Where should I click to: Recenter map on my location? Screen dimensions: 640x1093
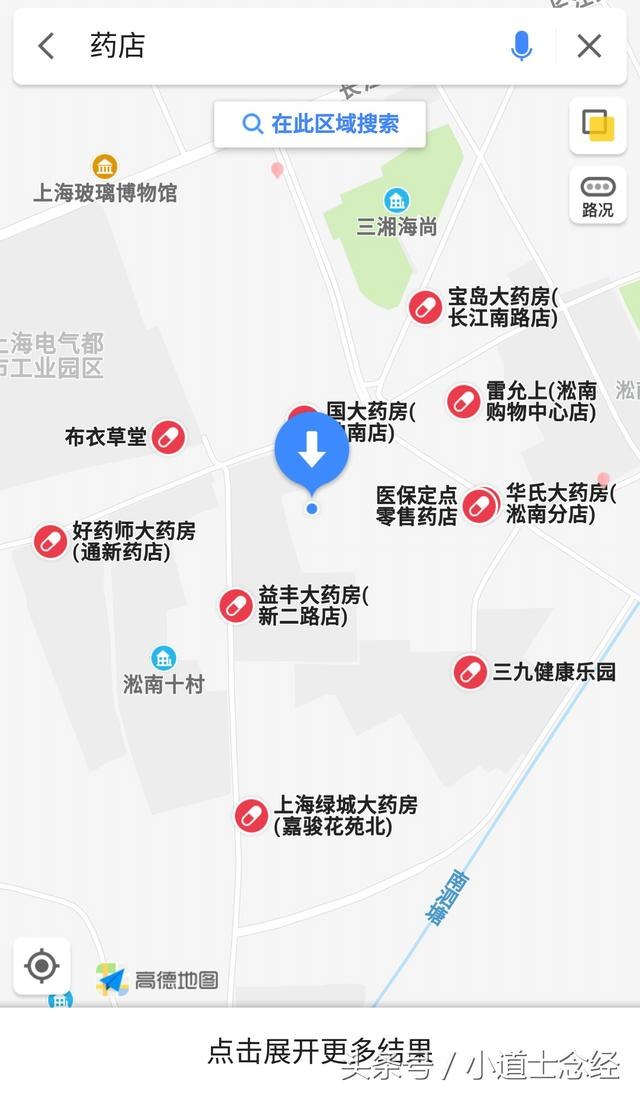42,966
